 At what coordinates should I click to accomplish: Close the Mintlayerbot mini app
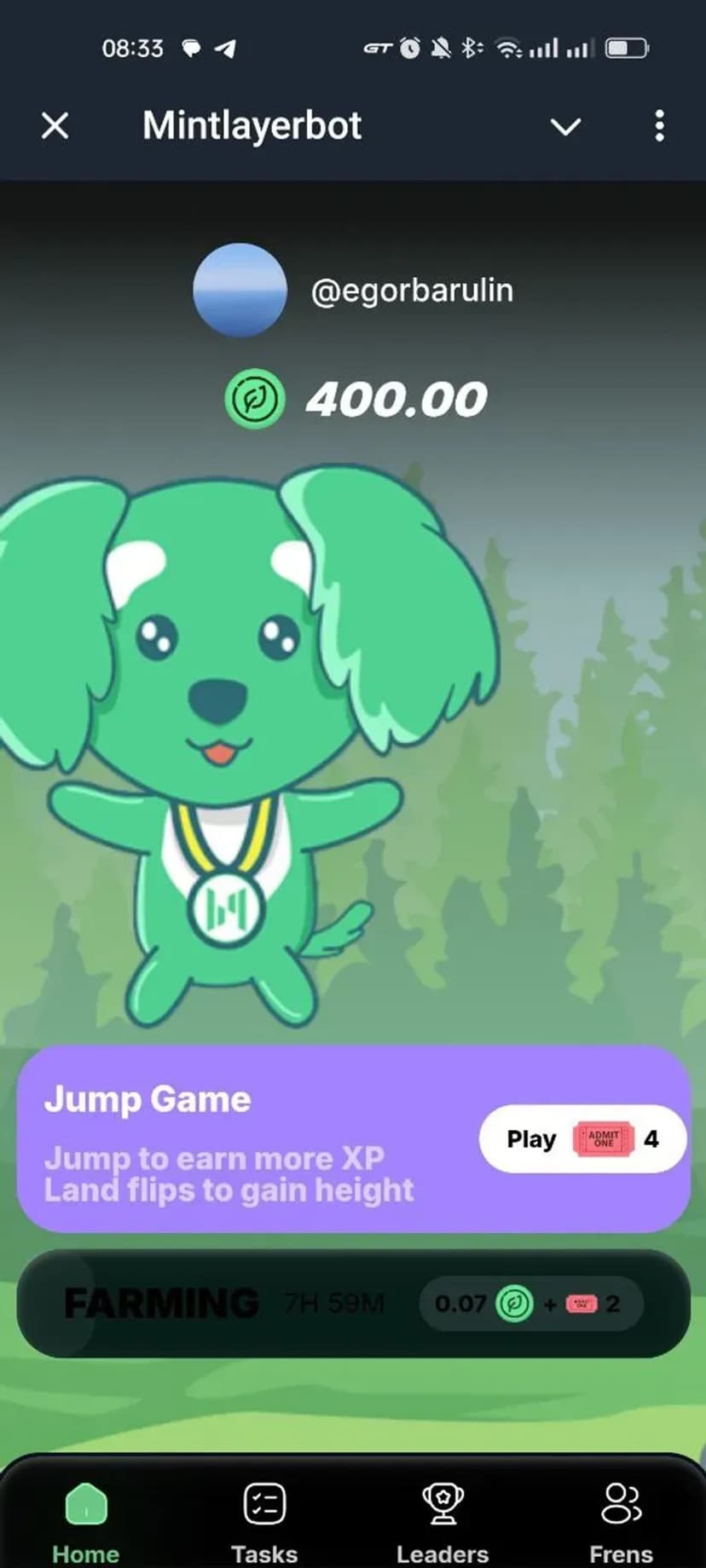click(55, 126)
